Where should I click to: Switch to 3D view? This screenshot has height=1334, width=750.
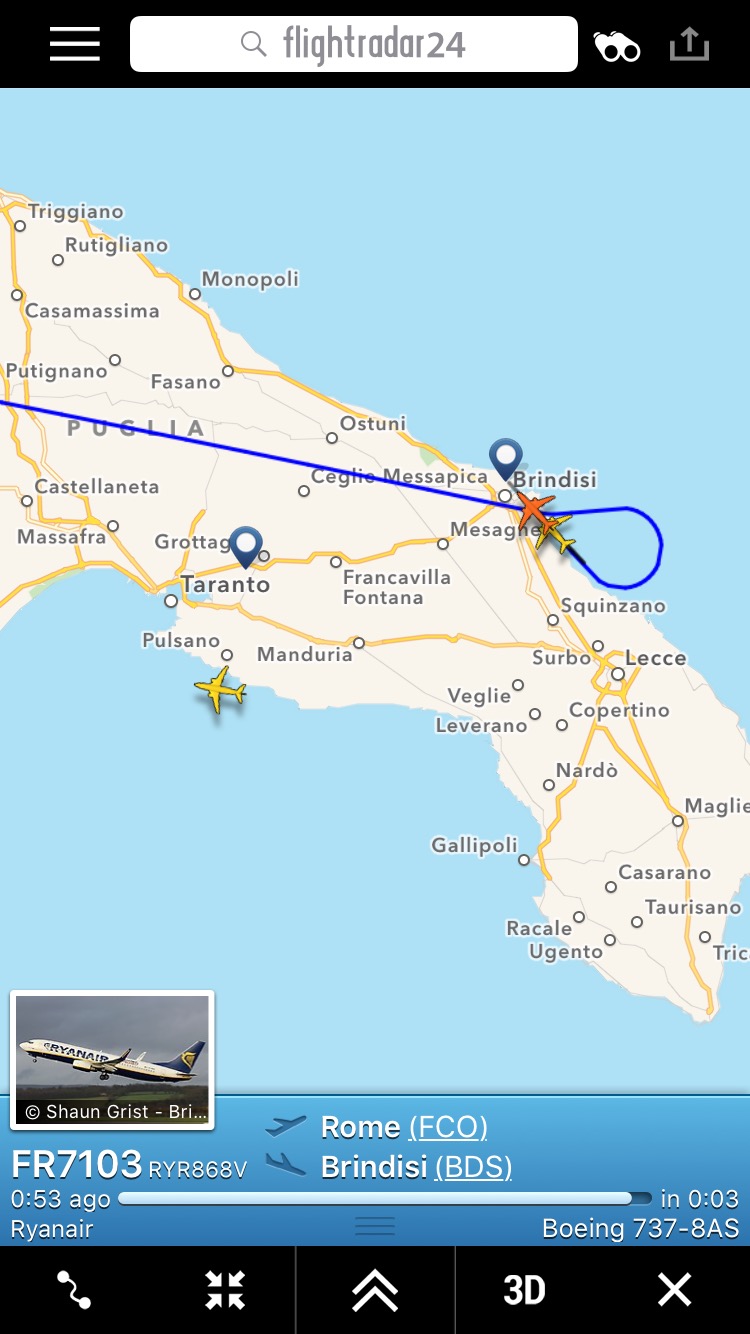(524, 1290)
